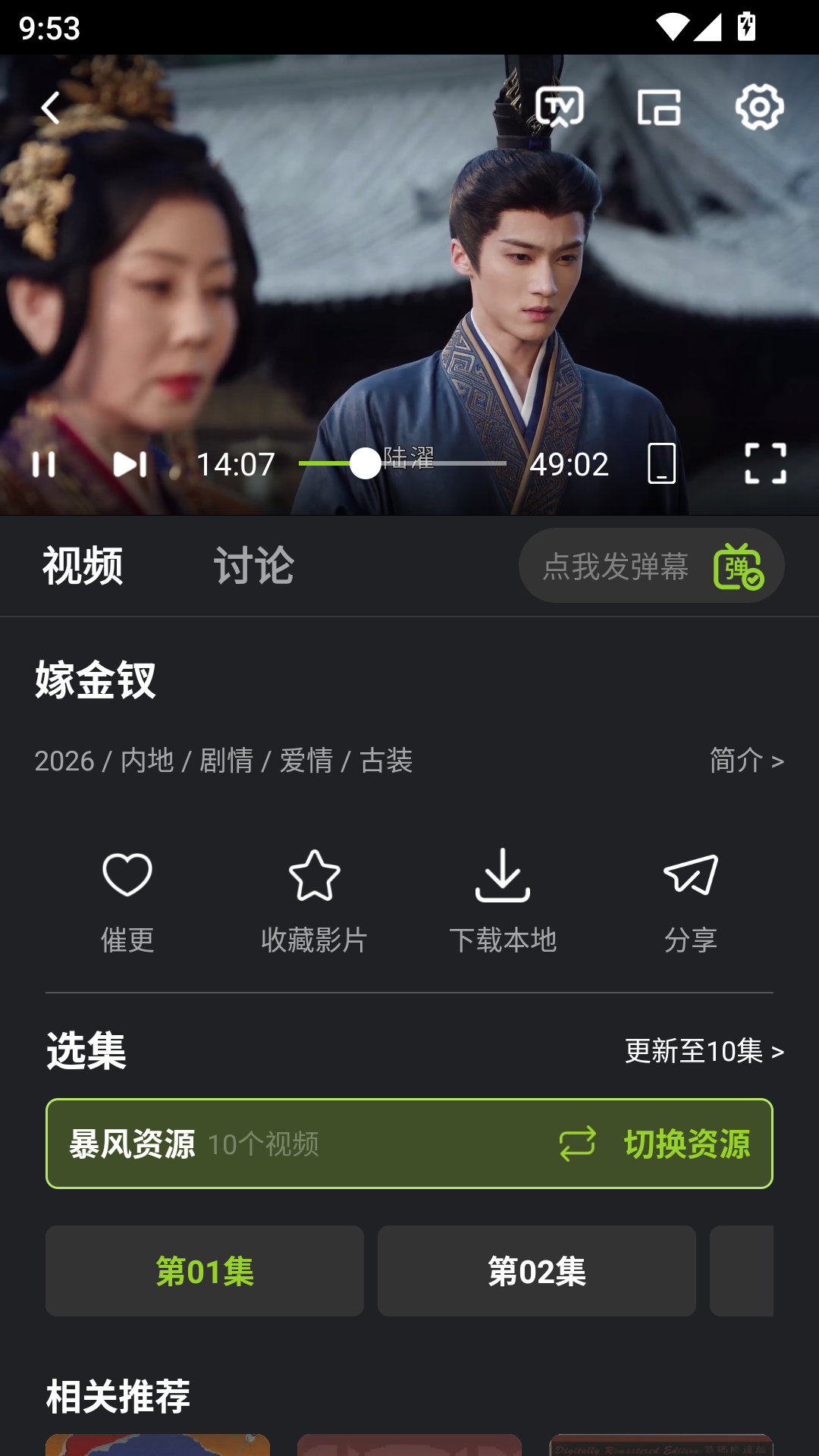The height and width of the screenshot is (1456, 819).
Task: Share this drama via 分享
Action: (691, 902)
